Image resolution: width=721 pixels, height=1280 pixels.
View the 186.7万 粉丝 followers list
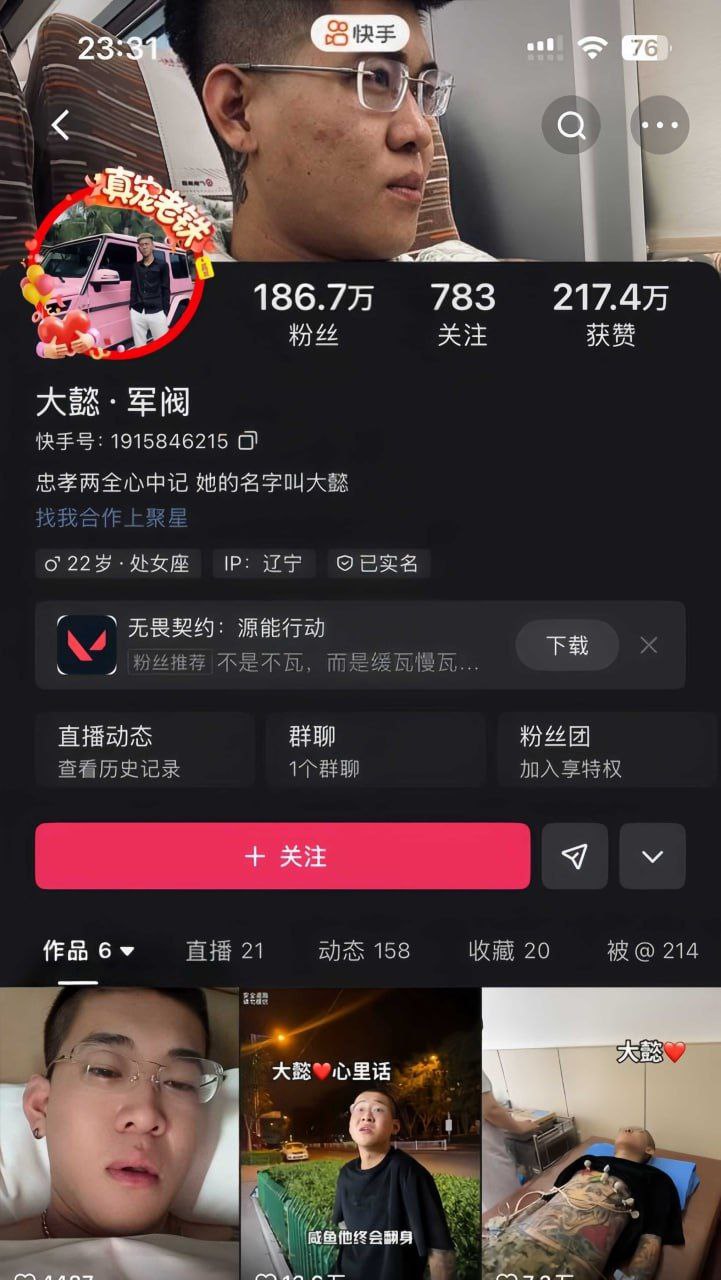click(x=313, y=314)
